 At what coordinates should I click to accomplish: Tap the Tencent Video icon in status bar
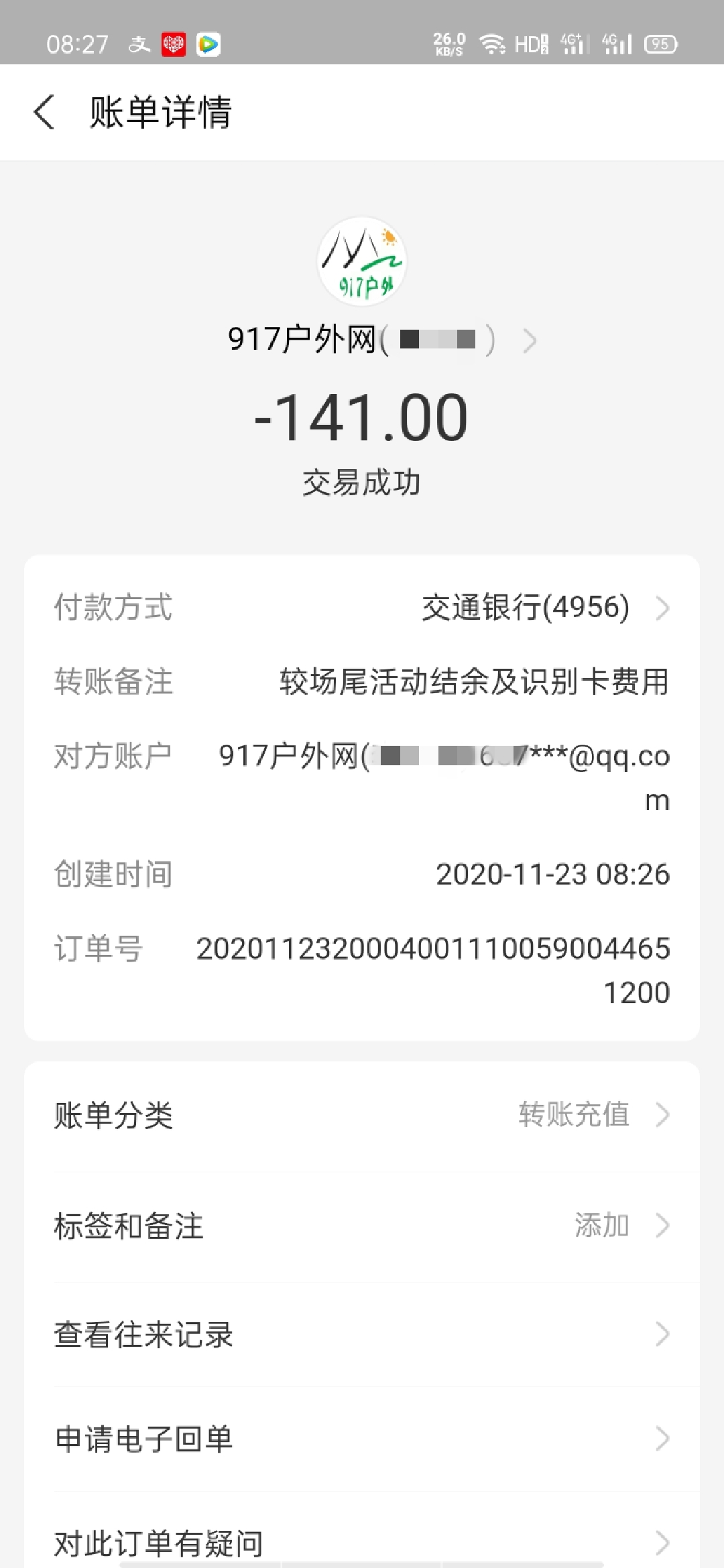pyautogui.click(x=208, y=44)
